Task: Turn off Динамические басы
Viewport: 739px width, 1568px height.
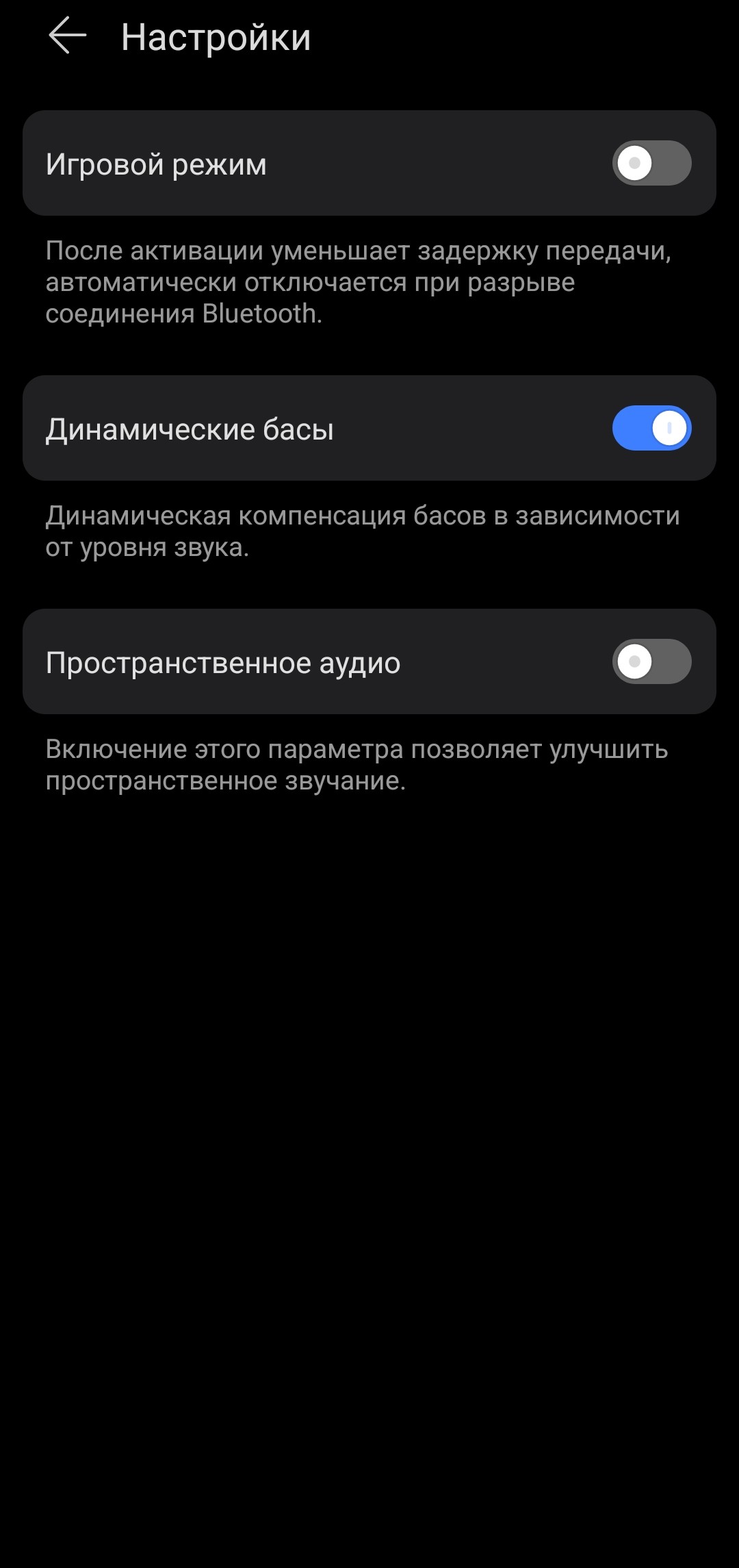Action: 651,428
